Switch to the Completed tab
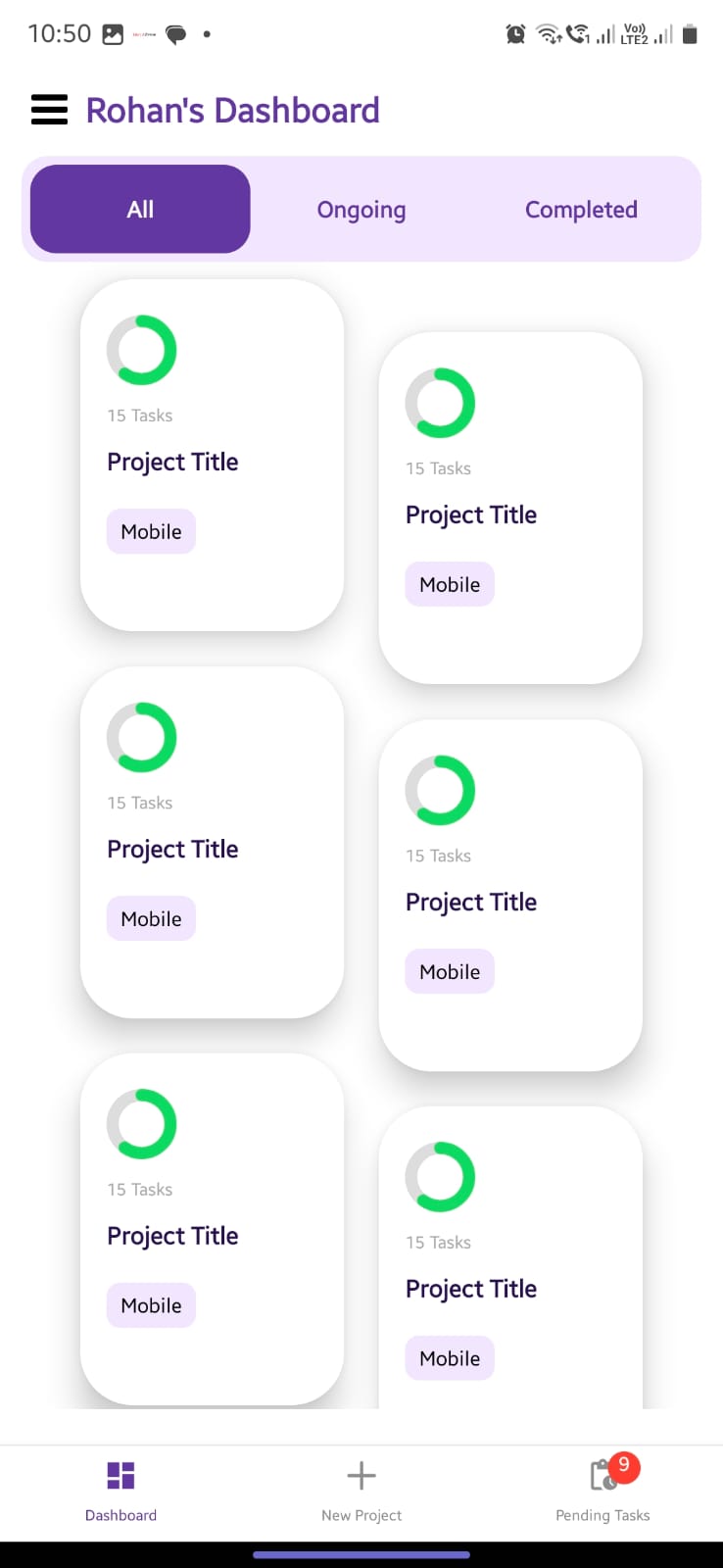Screen dimensions: 723x1568 point(581,210)
